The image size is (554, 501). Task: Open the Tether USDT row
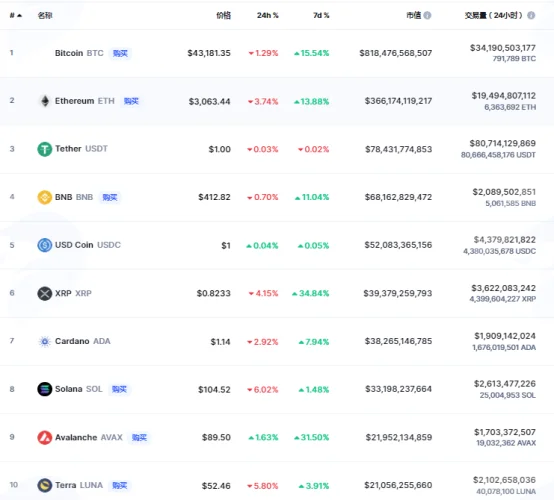(277, 149)
